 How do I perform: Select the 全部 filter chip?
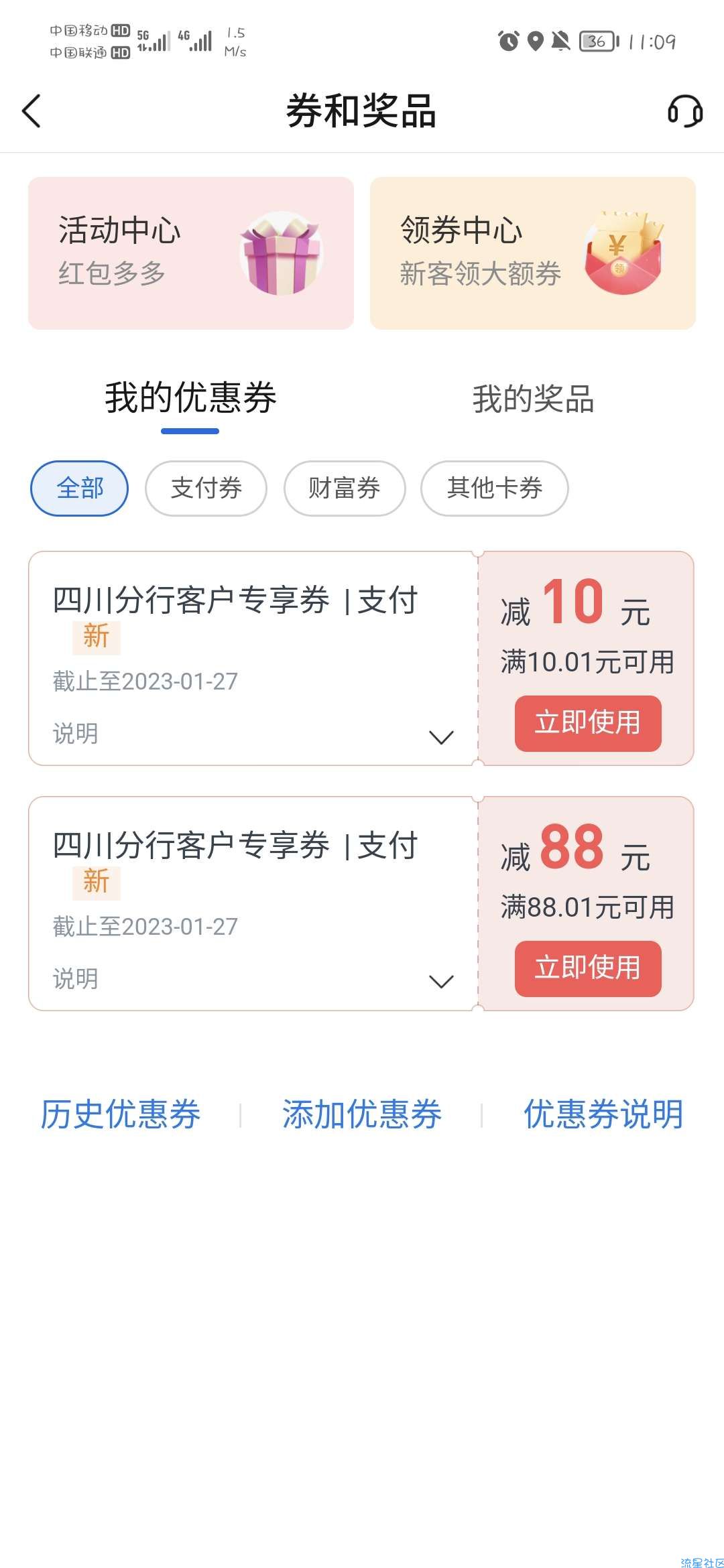[80, 488]
